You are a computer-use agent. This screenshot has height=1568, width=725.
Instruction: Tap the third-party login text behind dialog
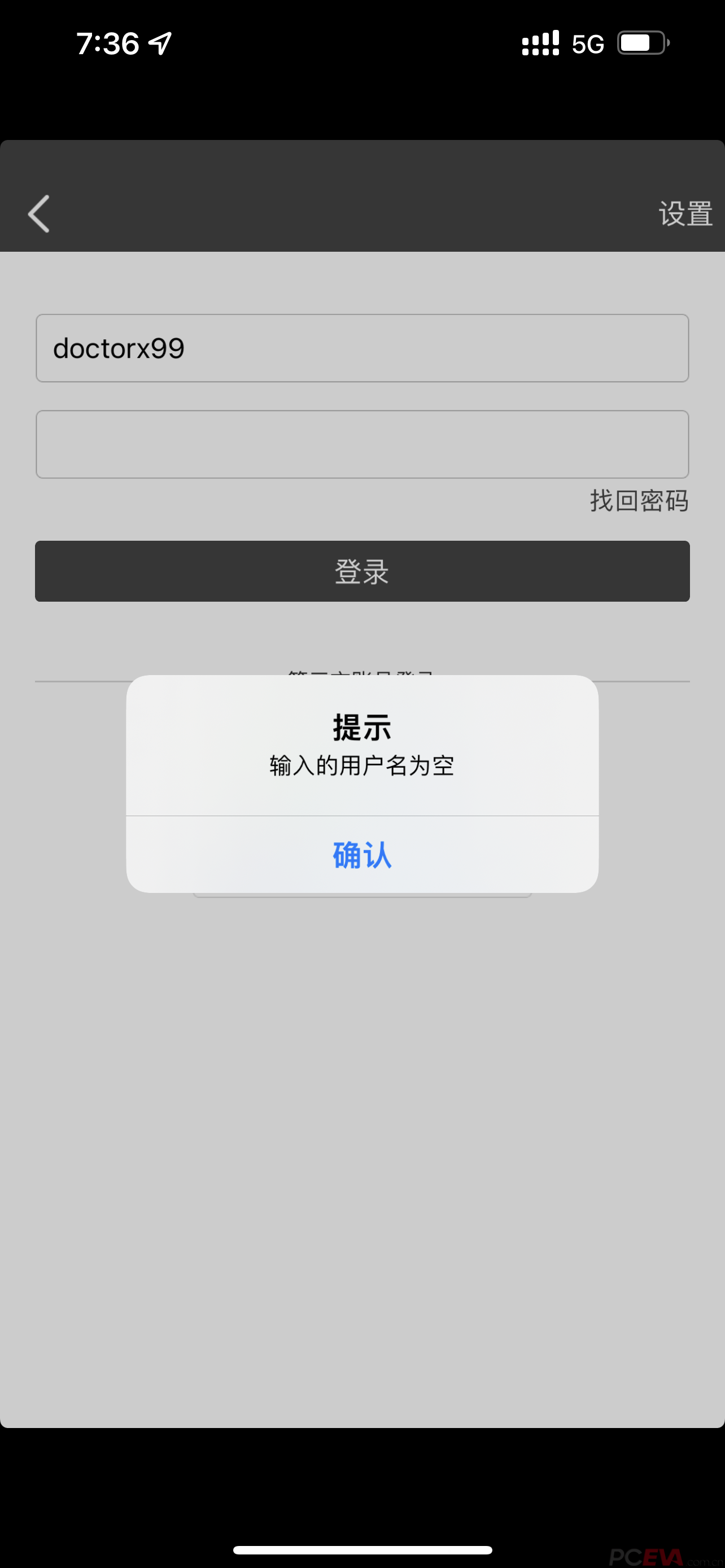coord(362,673)
